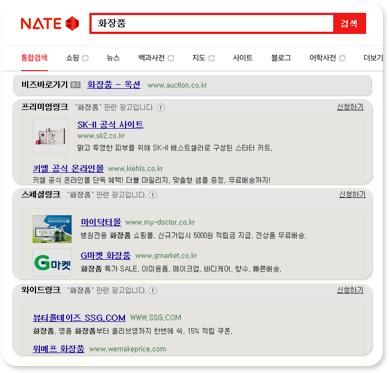Open SK-II 공식 사이트 link
The width and height of the screenshot is (389, 373).
click(110, 125)
